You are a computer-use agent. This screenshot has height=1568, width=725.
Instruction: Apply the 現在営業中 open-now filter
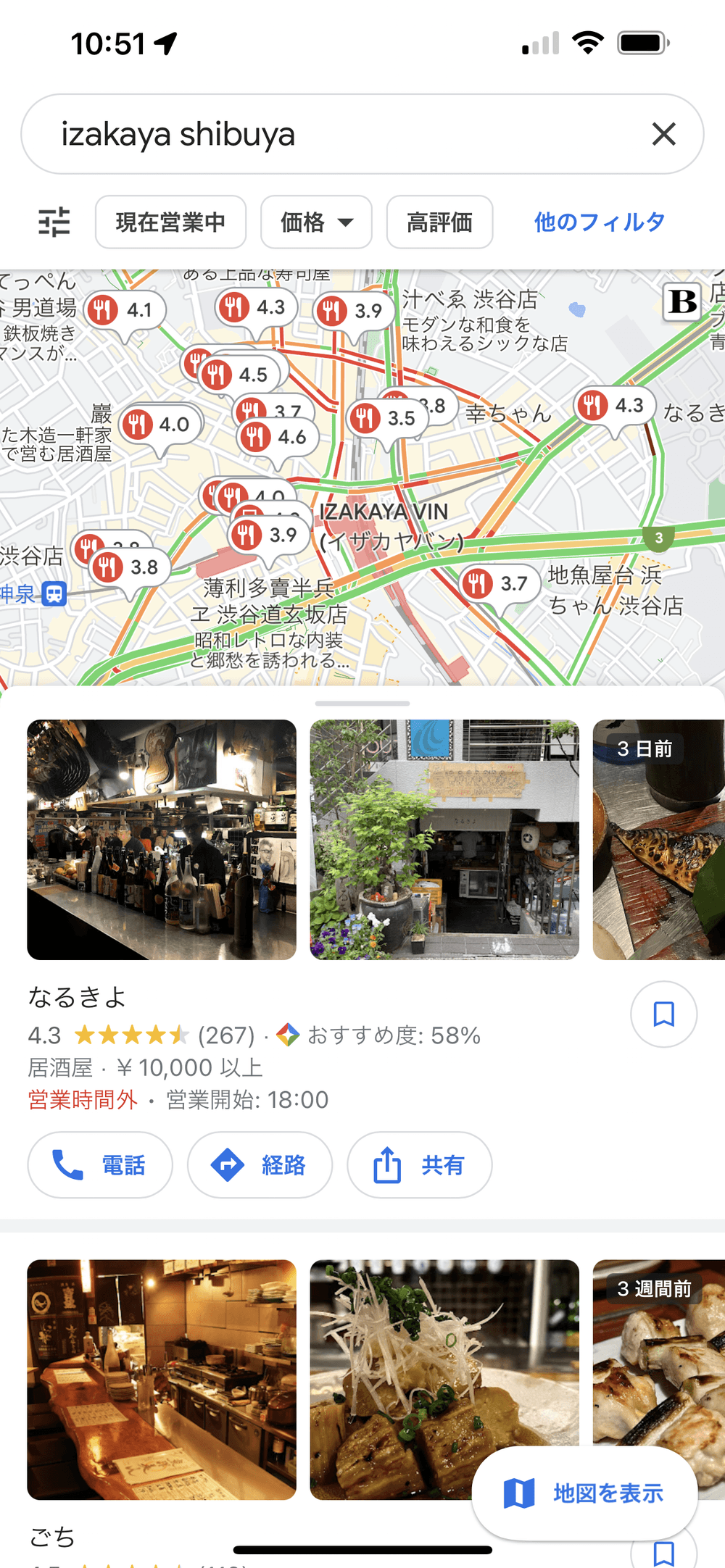click(x=170, y=222)
